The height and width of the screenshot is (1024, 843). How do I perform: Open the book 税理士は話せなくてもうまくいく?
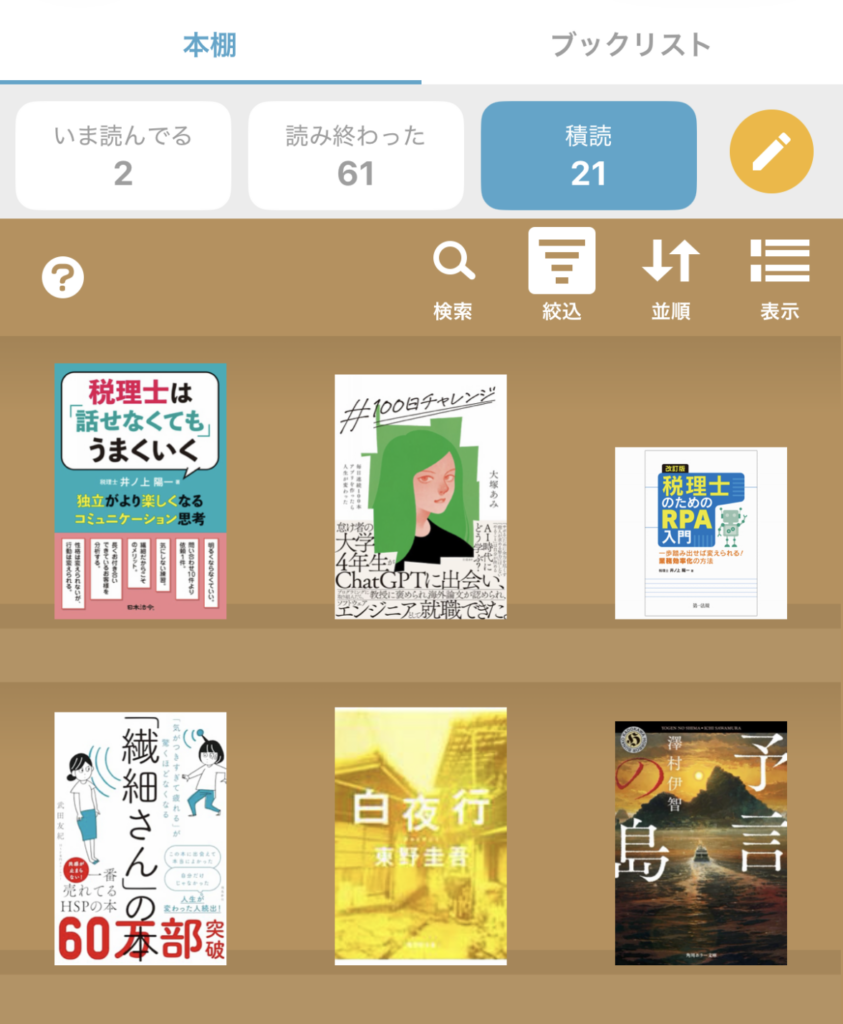[140, 491]
